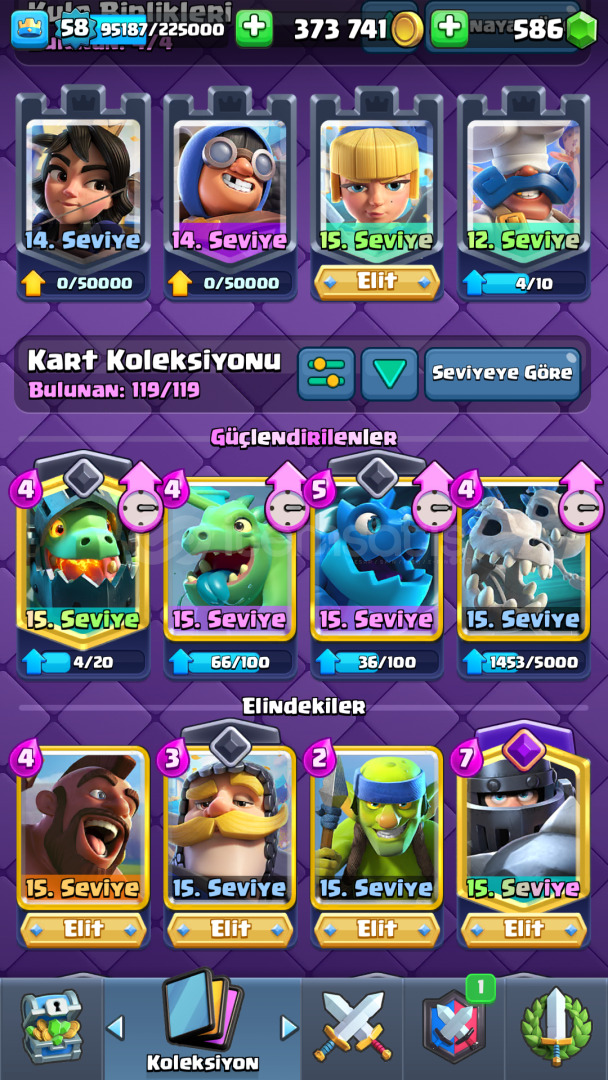This screenshot has width=608, height=1080.
Task: Tap the plus button to buy gems
Action: [449, 28]
